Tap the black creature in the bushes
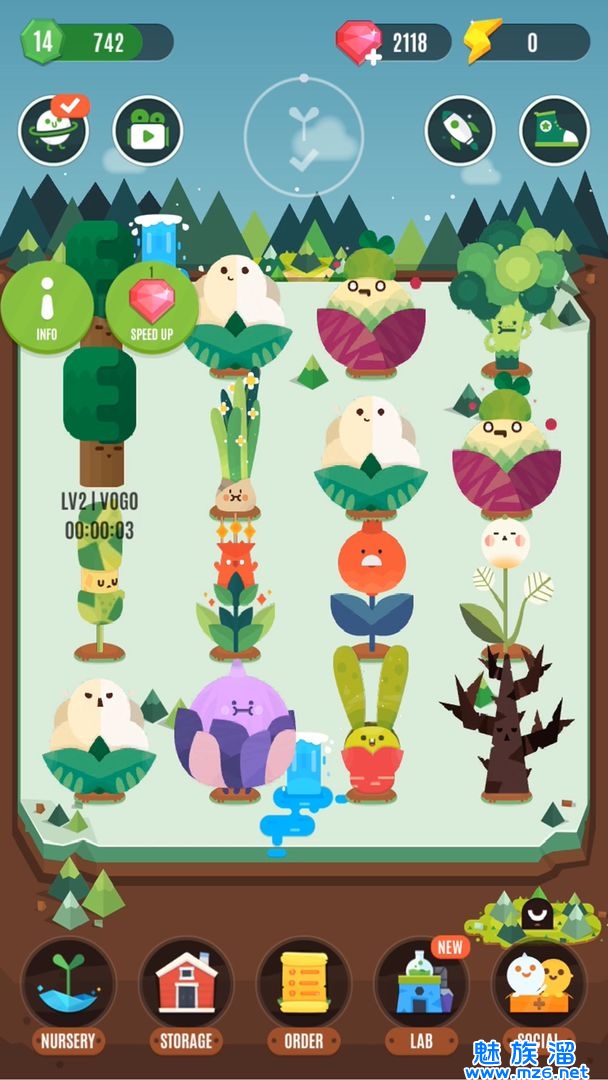 point(536,913)
